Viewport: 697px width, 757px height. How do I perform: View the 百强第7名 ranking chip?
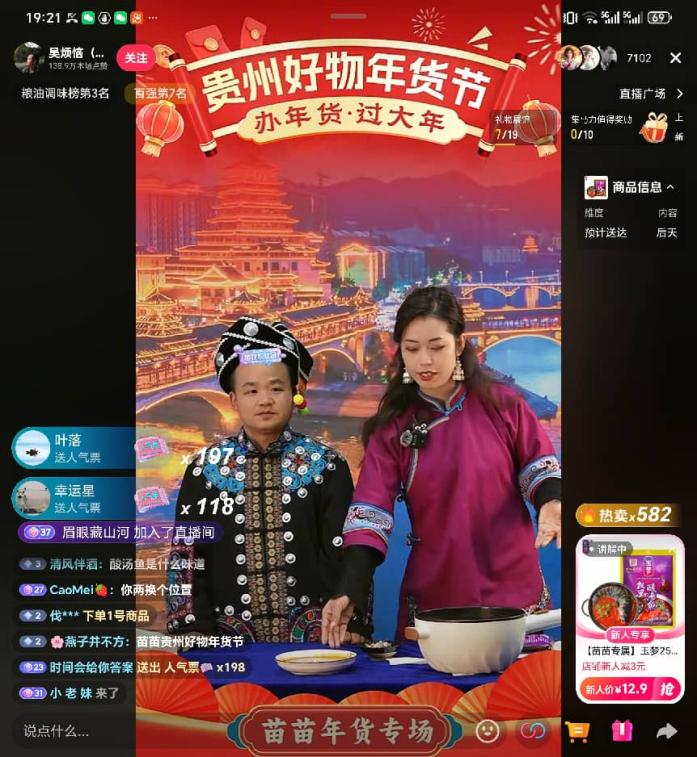click(161, 94)
